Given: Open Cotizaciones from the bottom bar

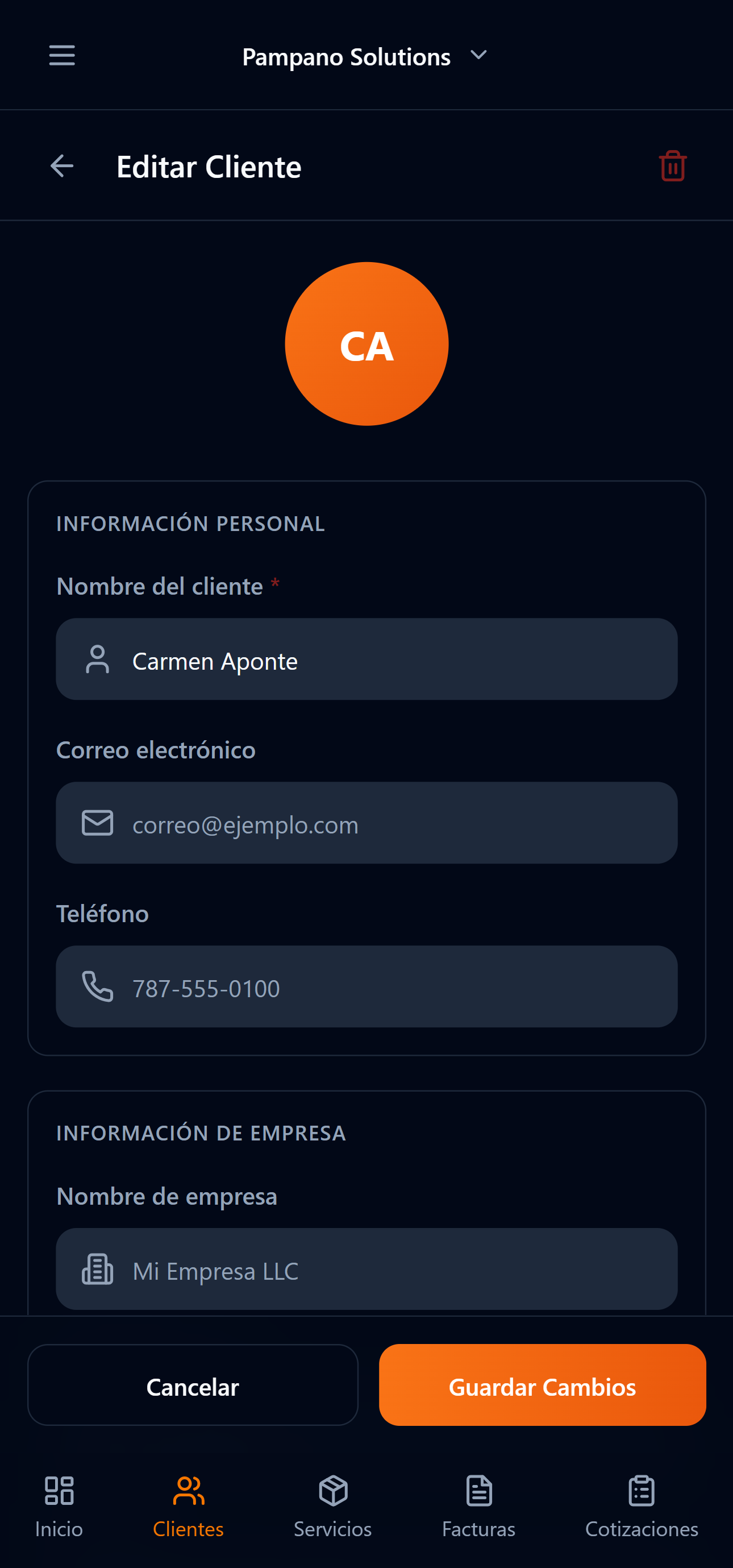Looking at the screenshot, I should click(642, 1505).
